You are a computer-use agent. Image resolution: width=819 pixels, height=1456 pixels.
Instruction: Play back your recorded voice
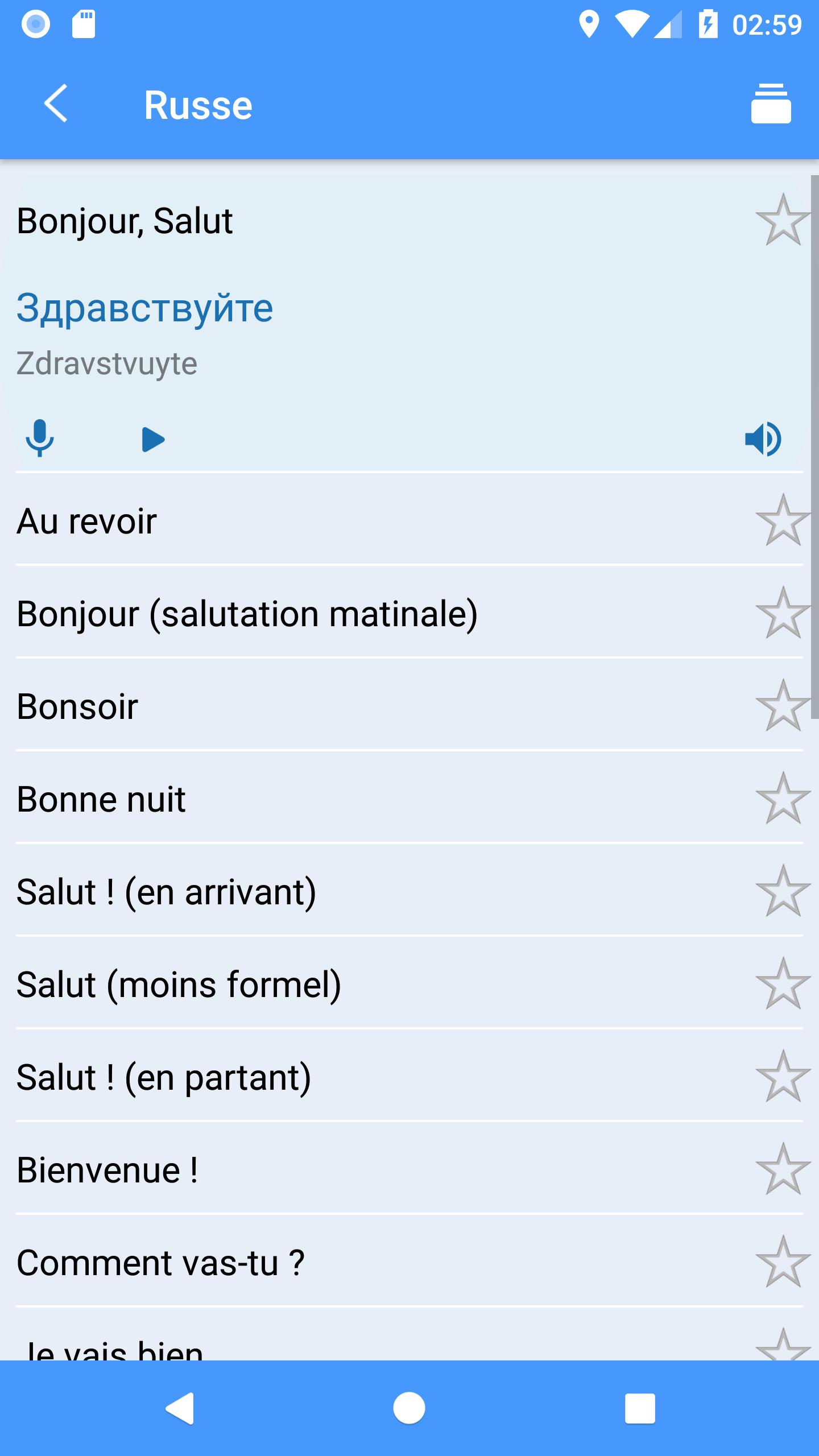(153, 439)
